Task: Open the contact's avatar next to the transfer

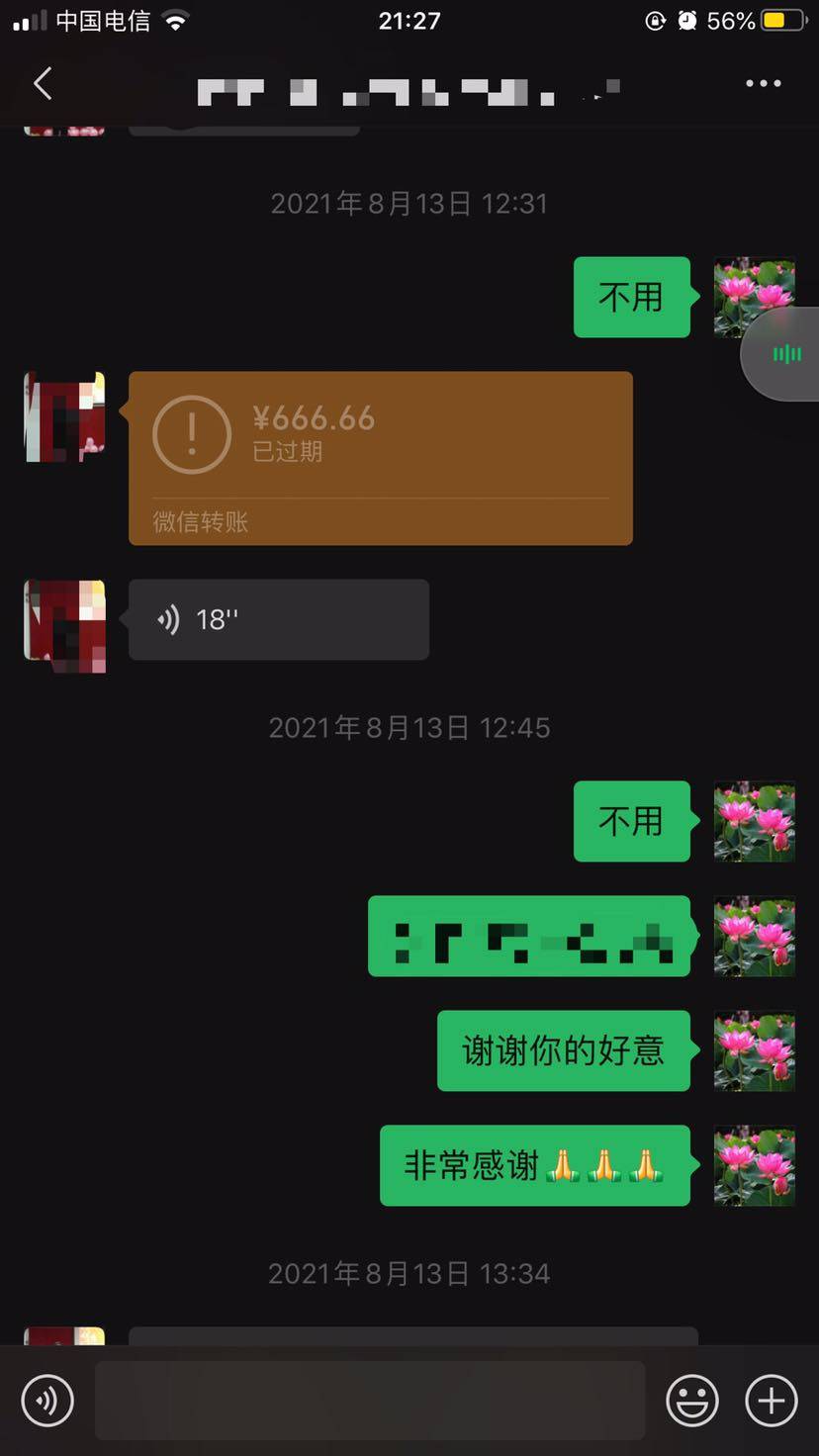Action: [x=64, y=416]
